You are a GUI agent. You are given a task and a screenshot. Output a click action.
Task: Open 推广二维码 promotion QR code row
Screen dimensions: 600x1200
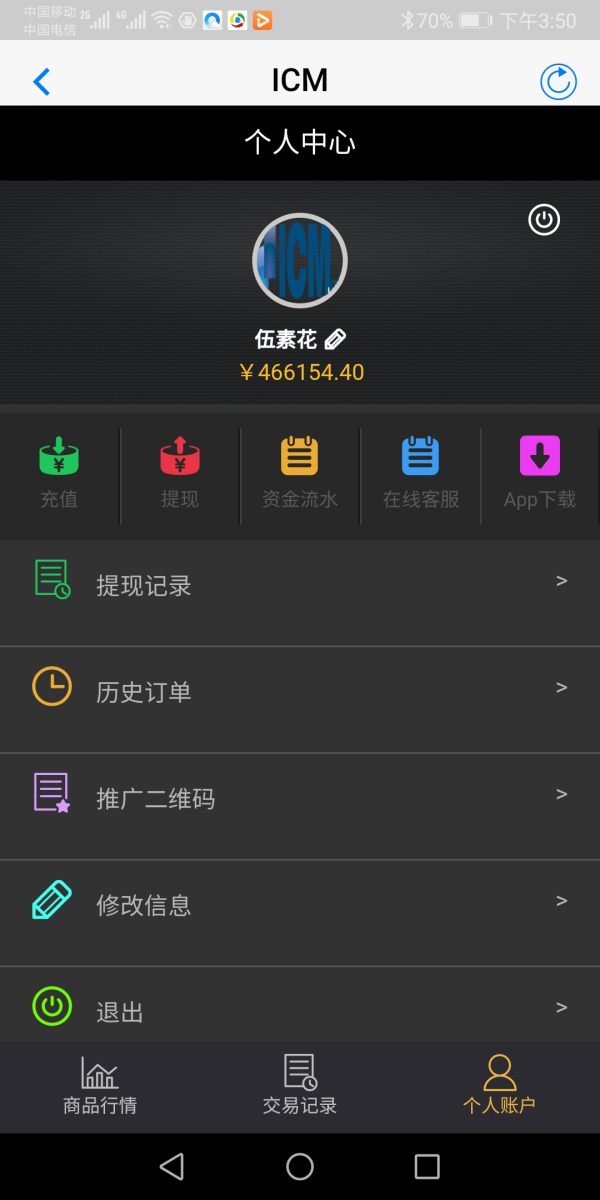[300, 798]
